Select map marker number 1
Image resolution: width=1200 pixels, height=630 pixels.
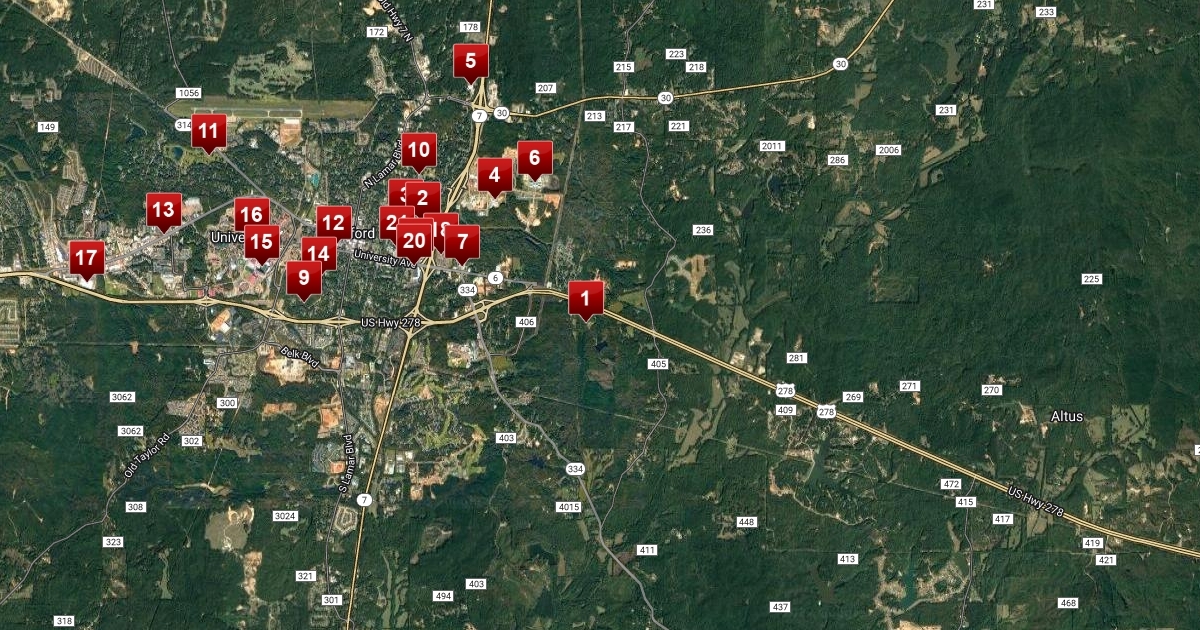(x=586, y=298)
